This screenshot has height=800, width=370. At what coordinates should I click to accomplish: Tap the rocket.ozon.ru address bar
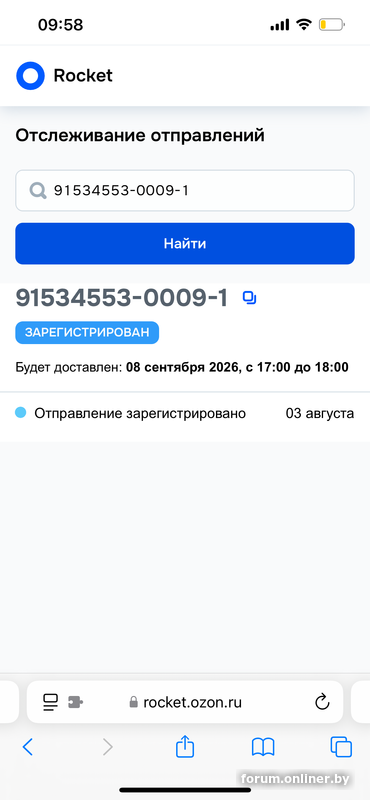[185, 703]
